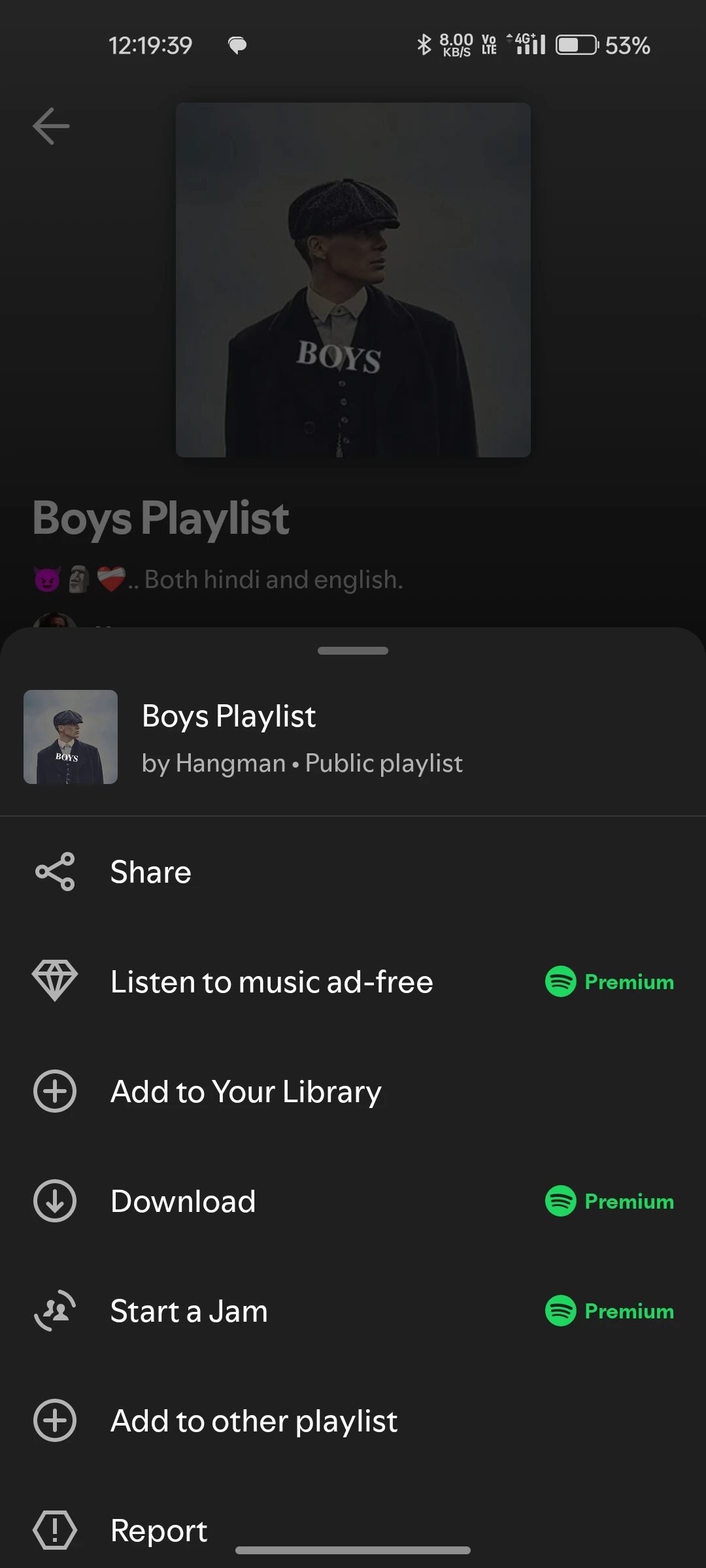Choose Add to other playlist

254,1421
